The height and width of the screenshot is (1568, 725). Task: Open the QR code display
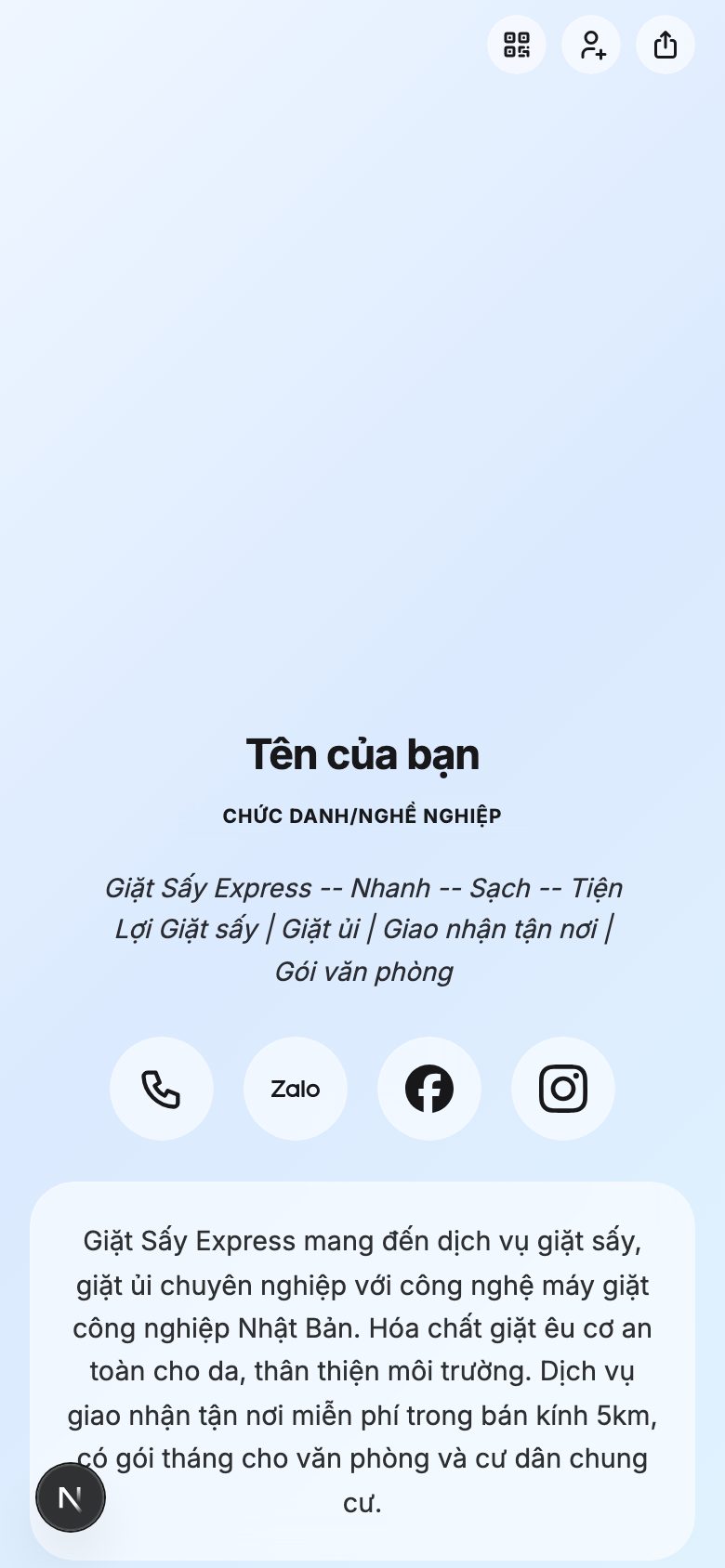point(517,45)
